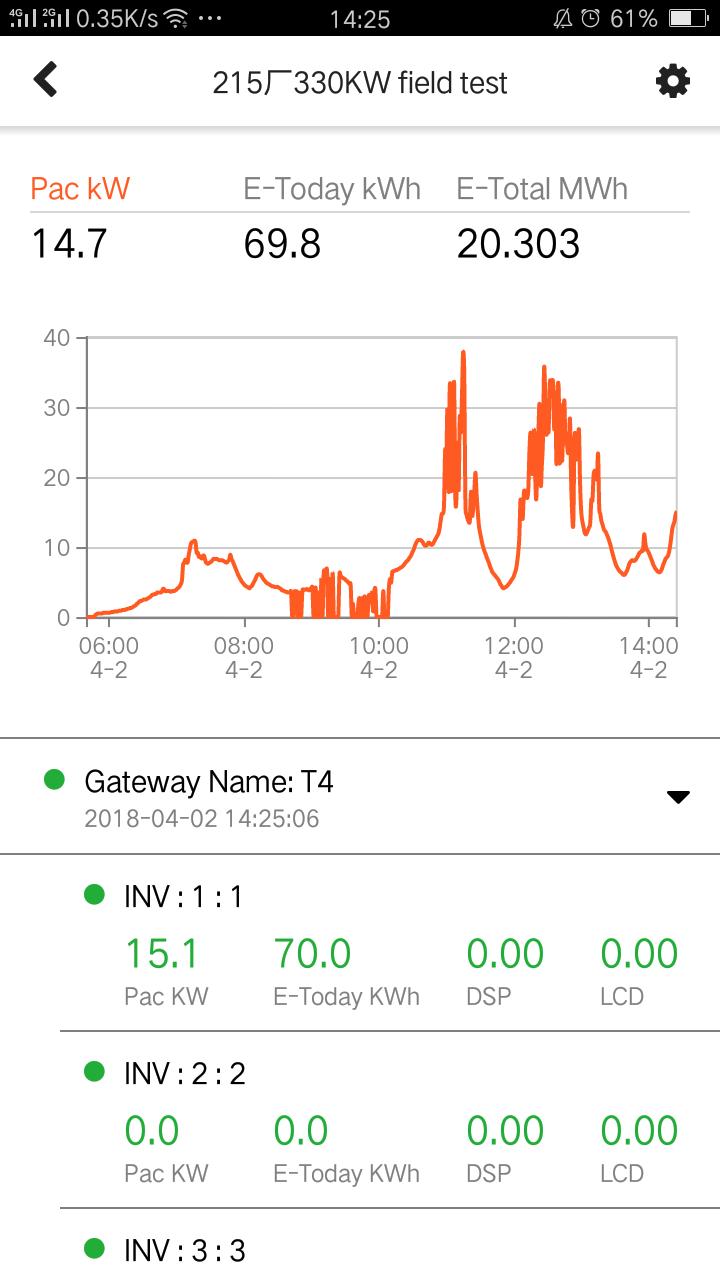Image resolution: width=720 pixels, height=1280 pixels.
Task: Select the Pac kW metric tab
Action: click(x=80, y=189)
